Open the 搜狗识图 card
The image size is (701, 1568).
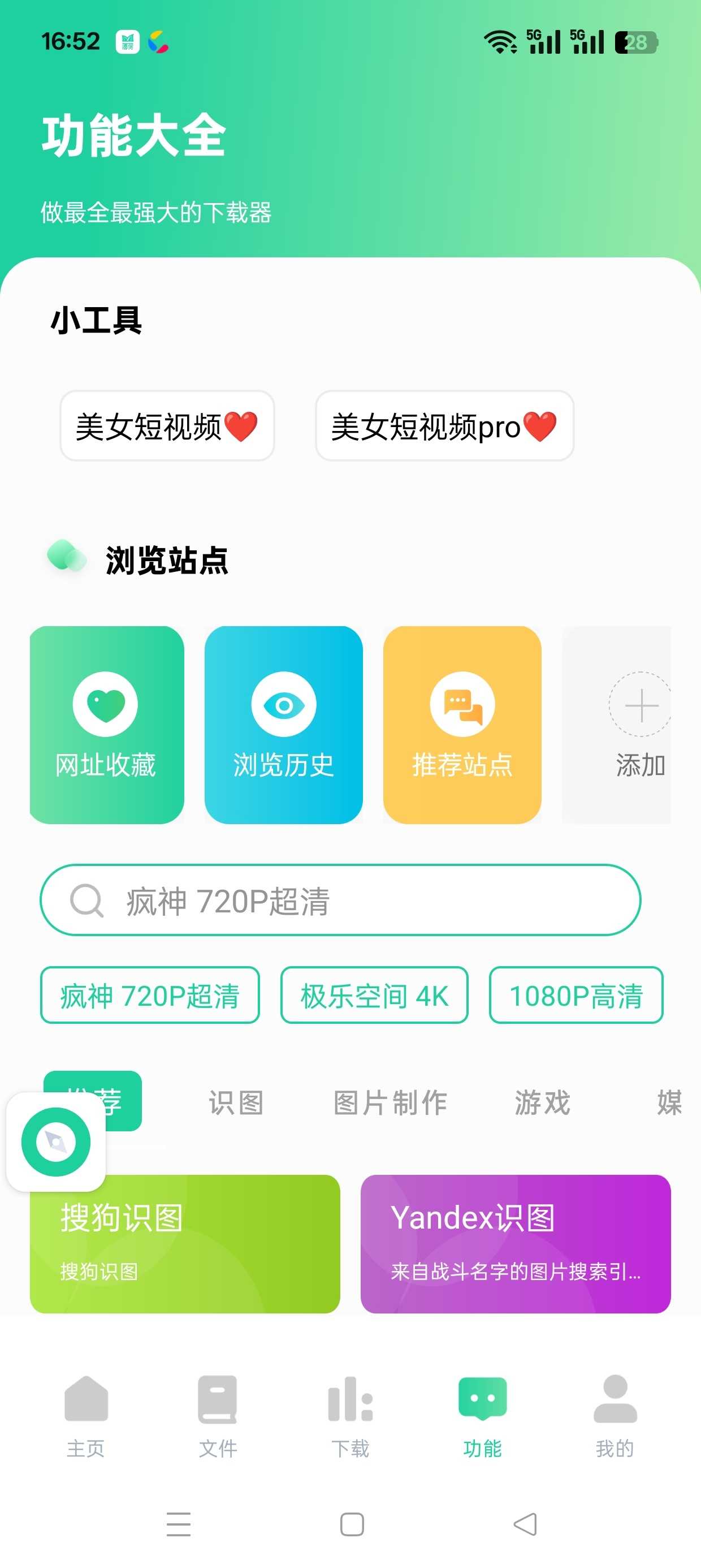coord(185,1243)
